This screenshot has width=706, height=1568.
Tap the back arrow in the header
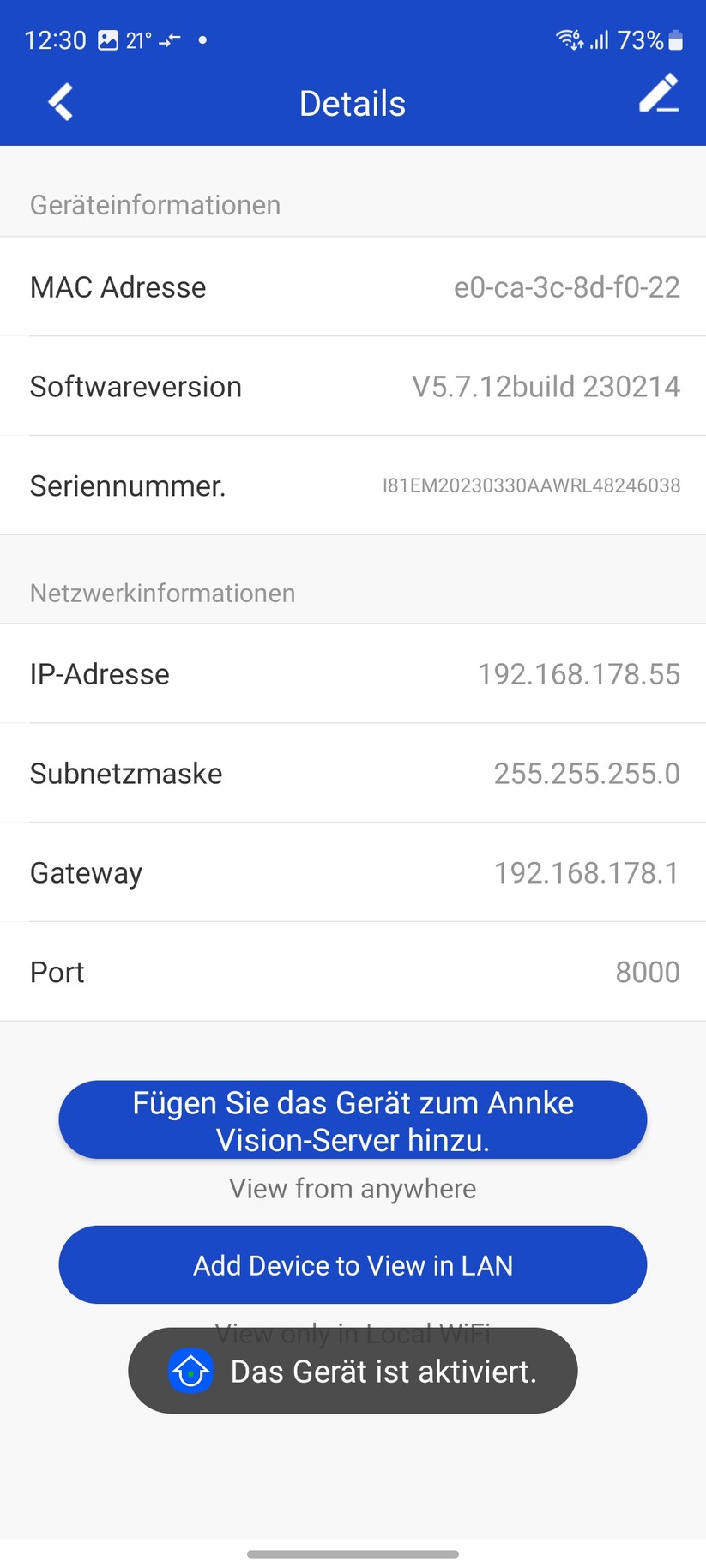(59, 101)
